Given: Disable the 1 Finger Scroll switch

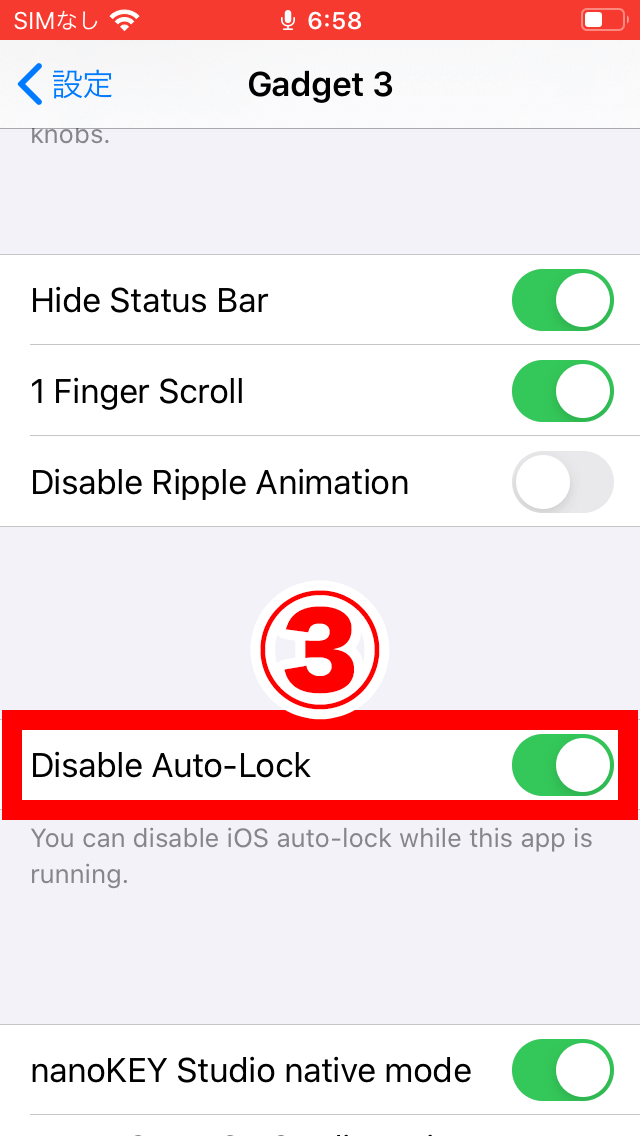Looking at the screenshot, I should [x=562, y=391].
